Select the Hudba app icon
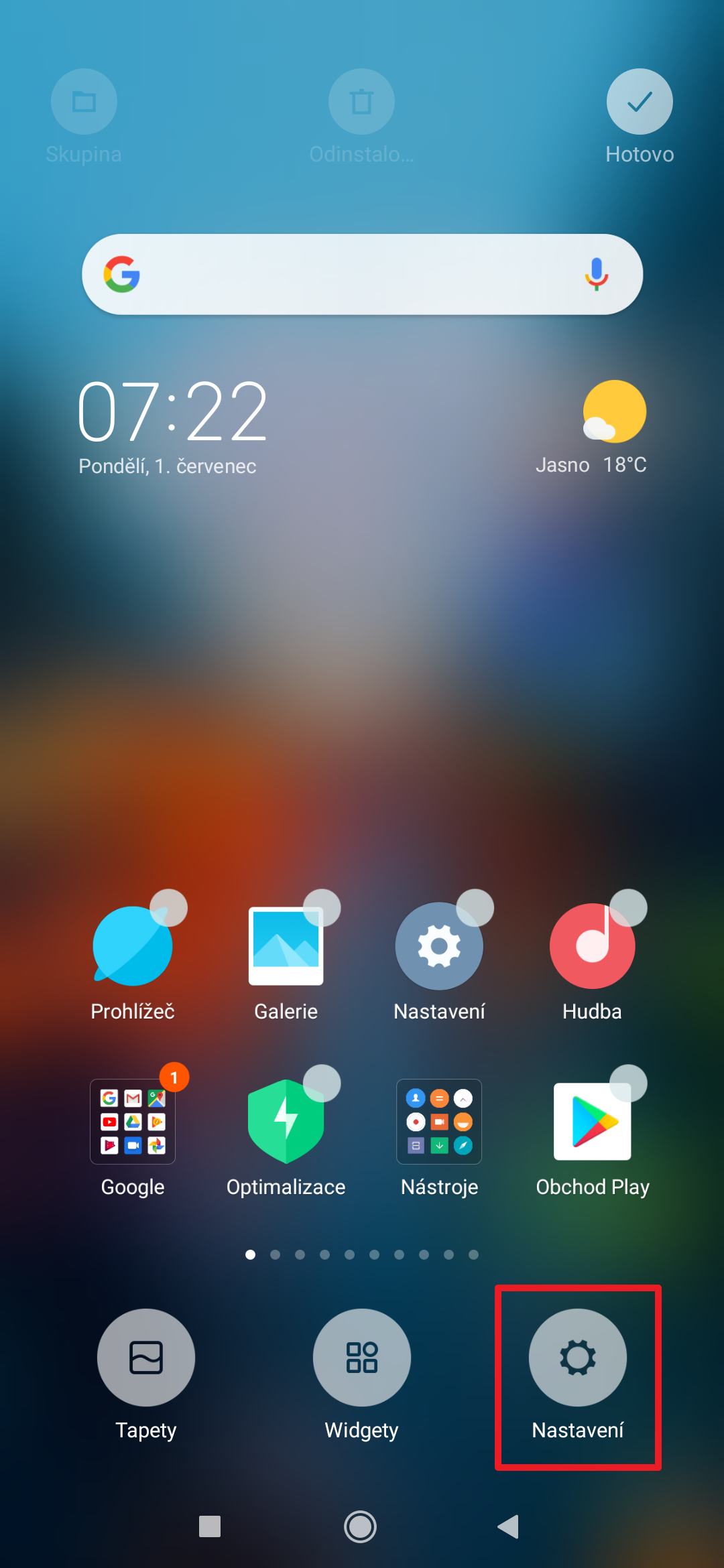Screen dimensions: 724x1568 coord(592,946)
